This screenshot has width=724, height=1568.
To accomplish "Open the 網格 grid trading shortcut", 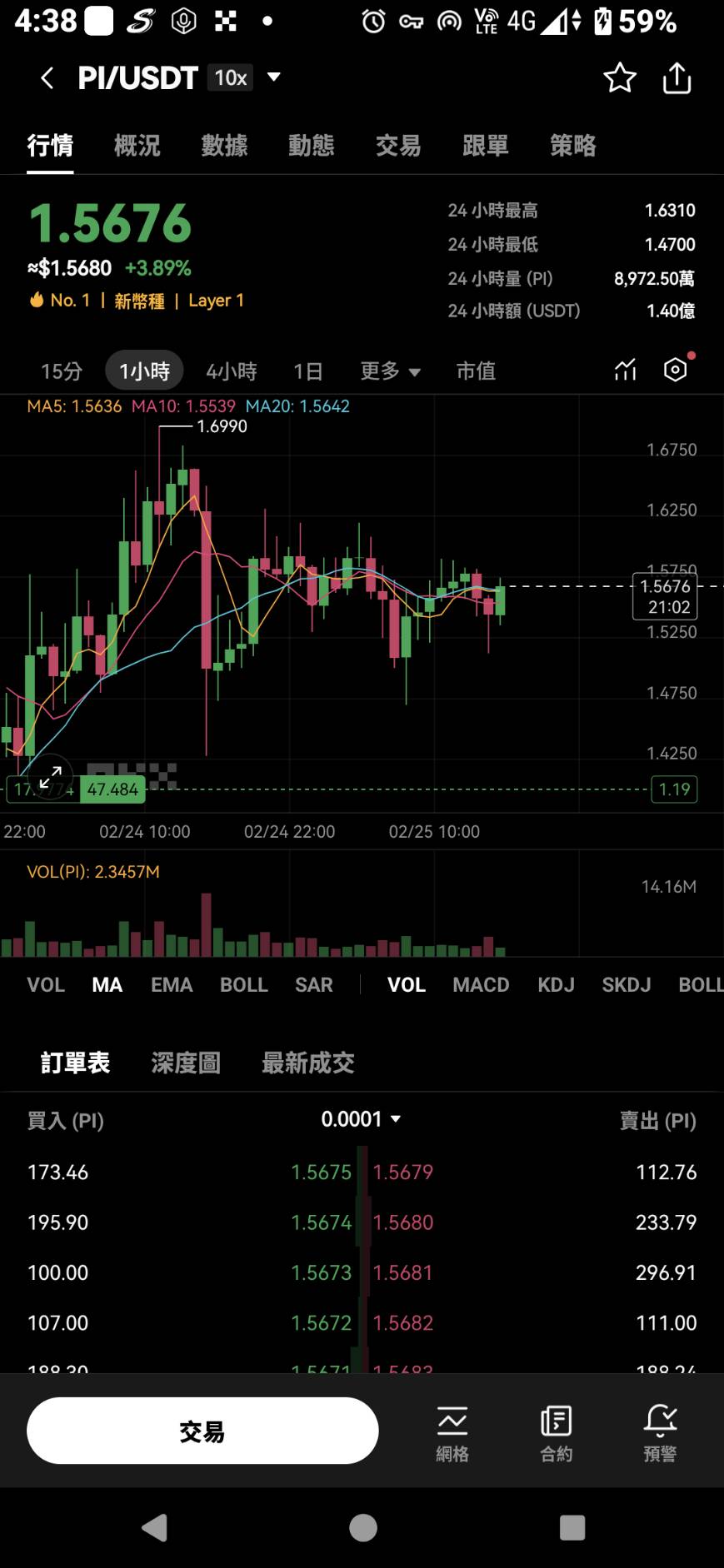I will [452, 1431].
